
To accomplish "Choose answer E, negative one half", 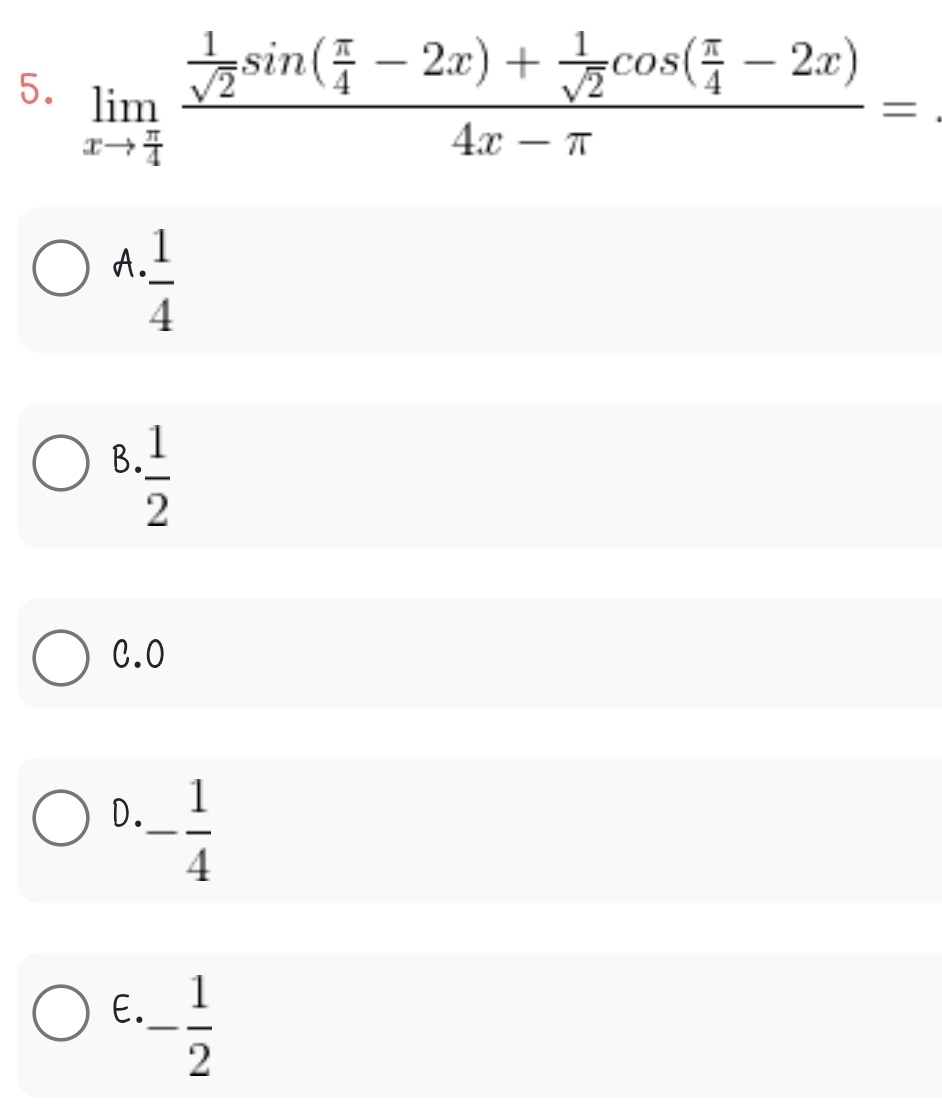I will tap(62, 1013).
